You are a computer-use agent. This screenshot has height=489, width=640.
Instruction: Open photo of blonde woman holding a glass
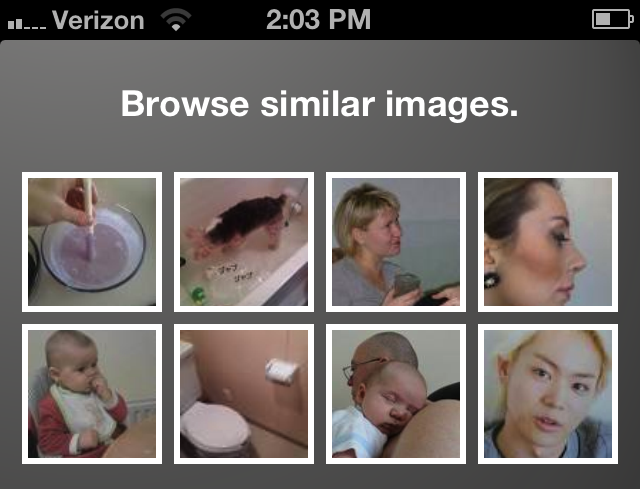click(395, 242)
